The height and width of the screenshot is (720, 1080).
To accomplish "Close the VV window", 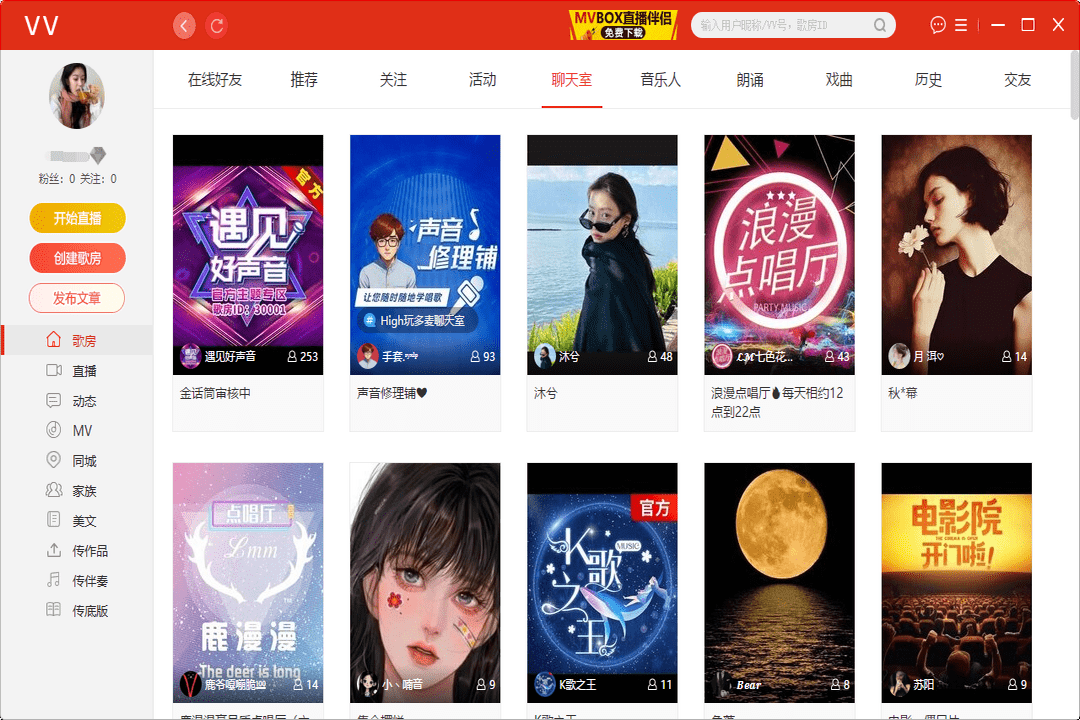I will 1058,25.
